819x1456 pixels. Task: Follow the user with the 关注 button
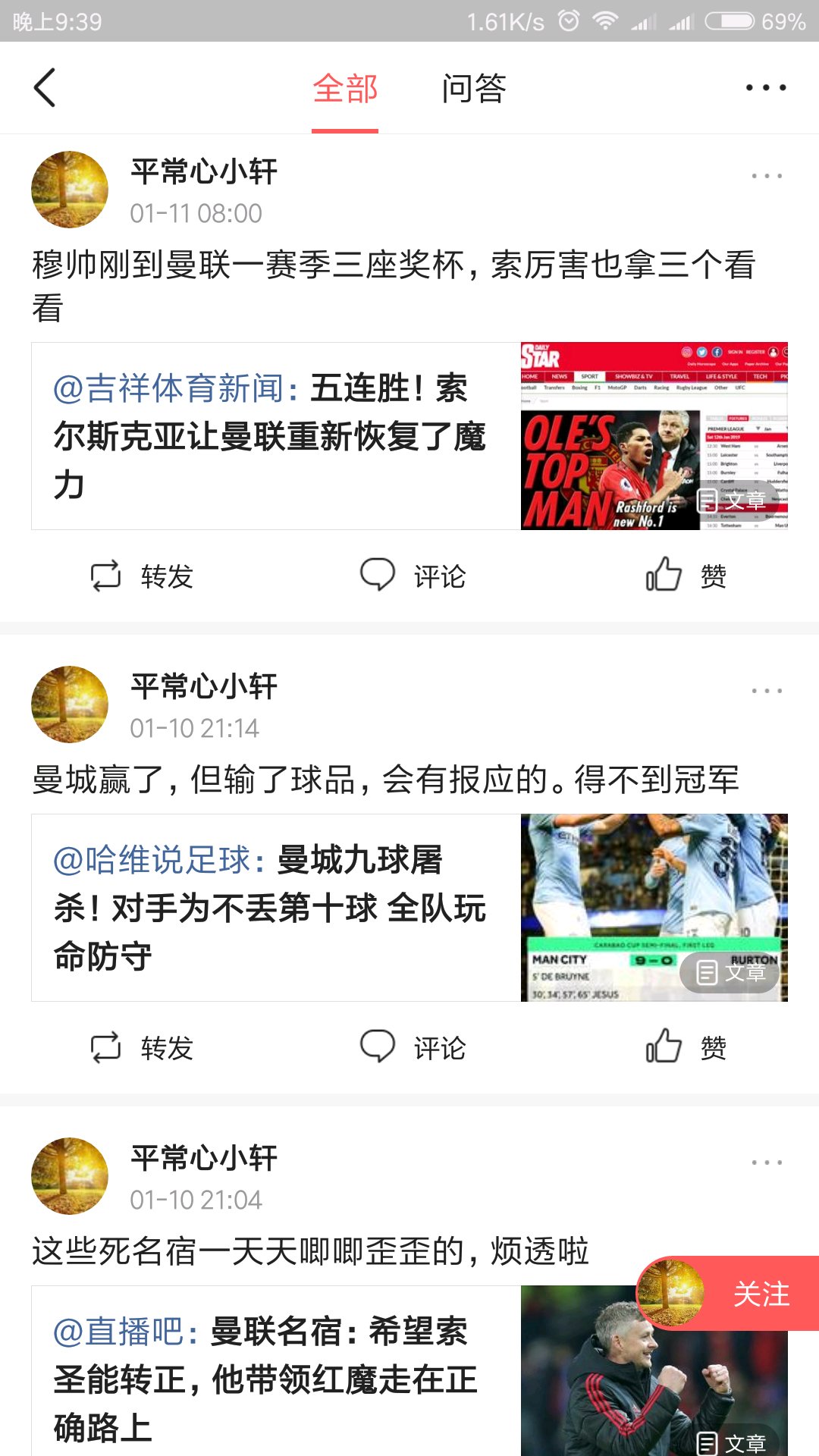tap(729, 1294)
